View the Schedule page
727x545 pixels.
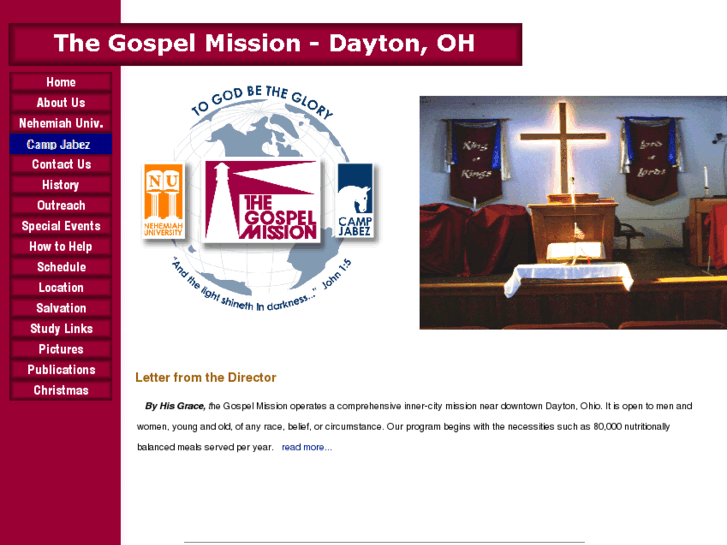61,267
